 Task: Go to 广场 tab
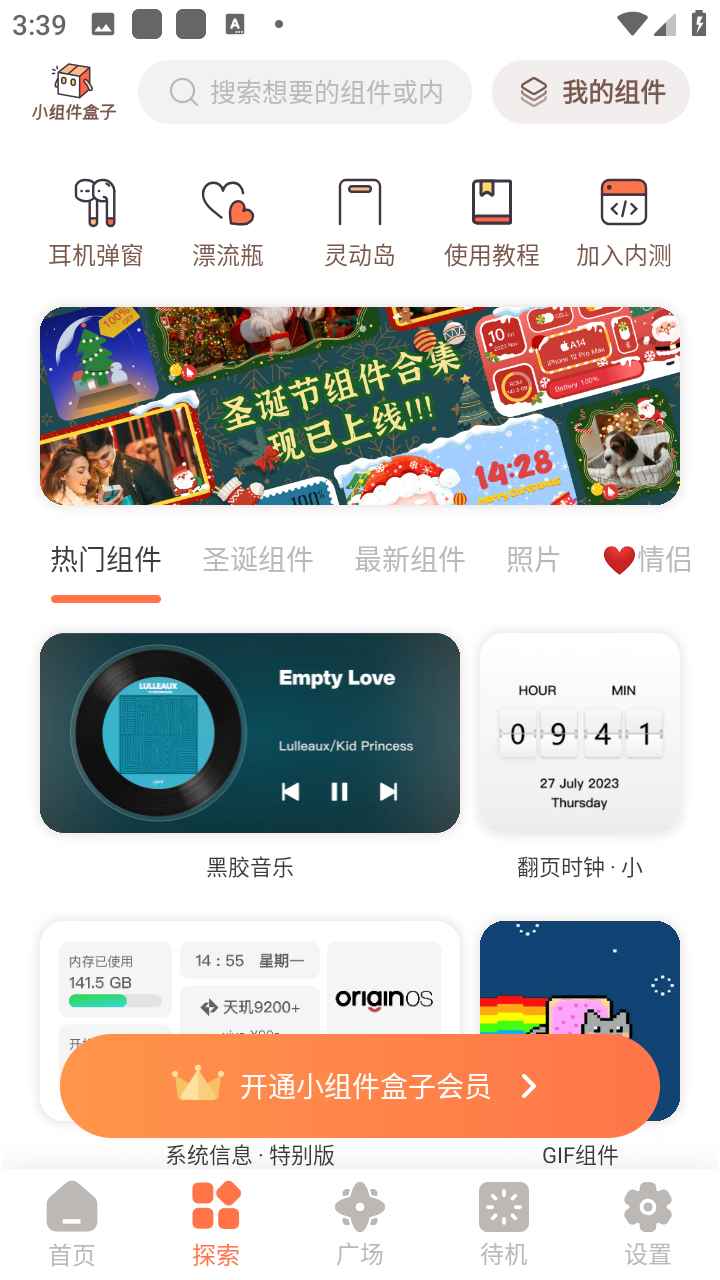(360, 1224)
